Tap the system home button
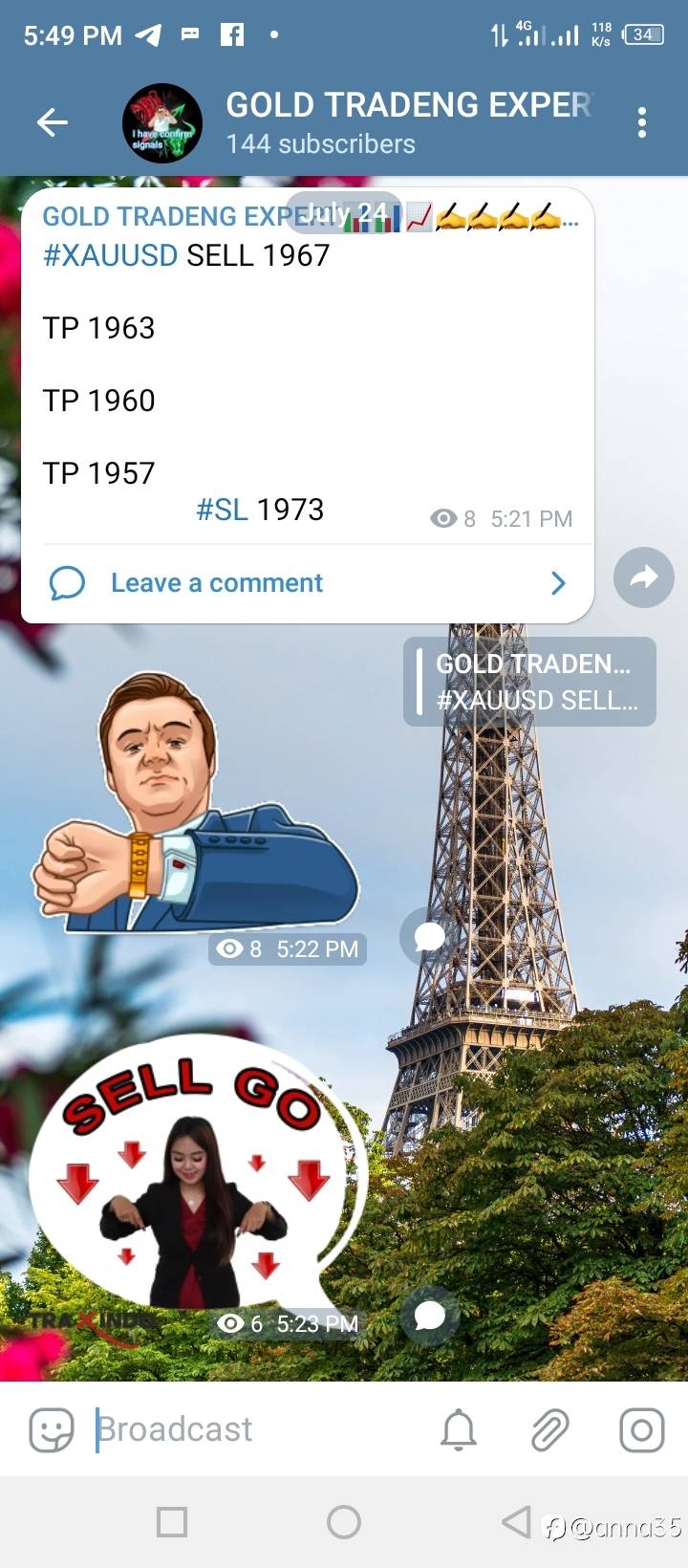Viewport: 688px width, 1568px height. coord(344,1521)
